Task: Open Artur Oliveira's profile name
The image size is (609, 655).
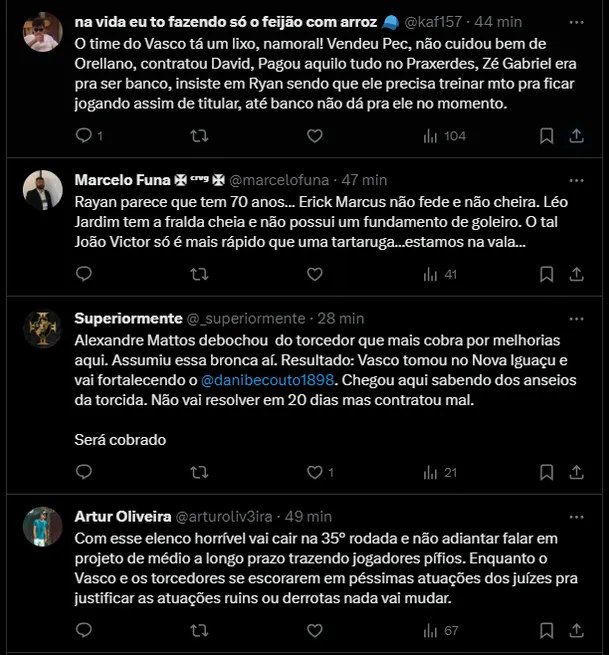Action: 122,516
